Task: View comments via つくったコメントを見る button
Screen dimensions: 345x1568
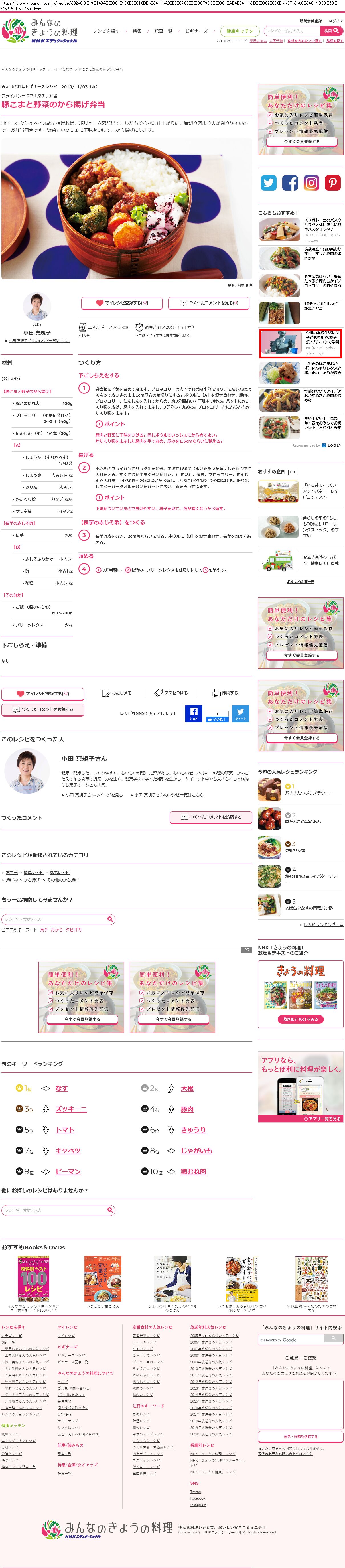Action: click(x=209, y=303)
